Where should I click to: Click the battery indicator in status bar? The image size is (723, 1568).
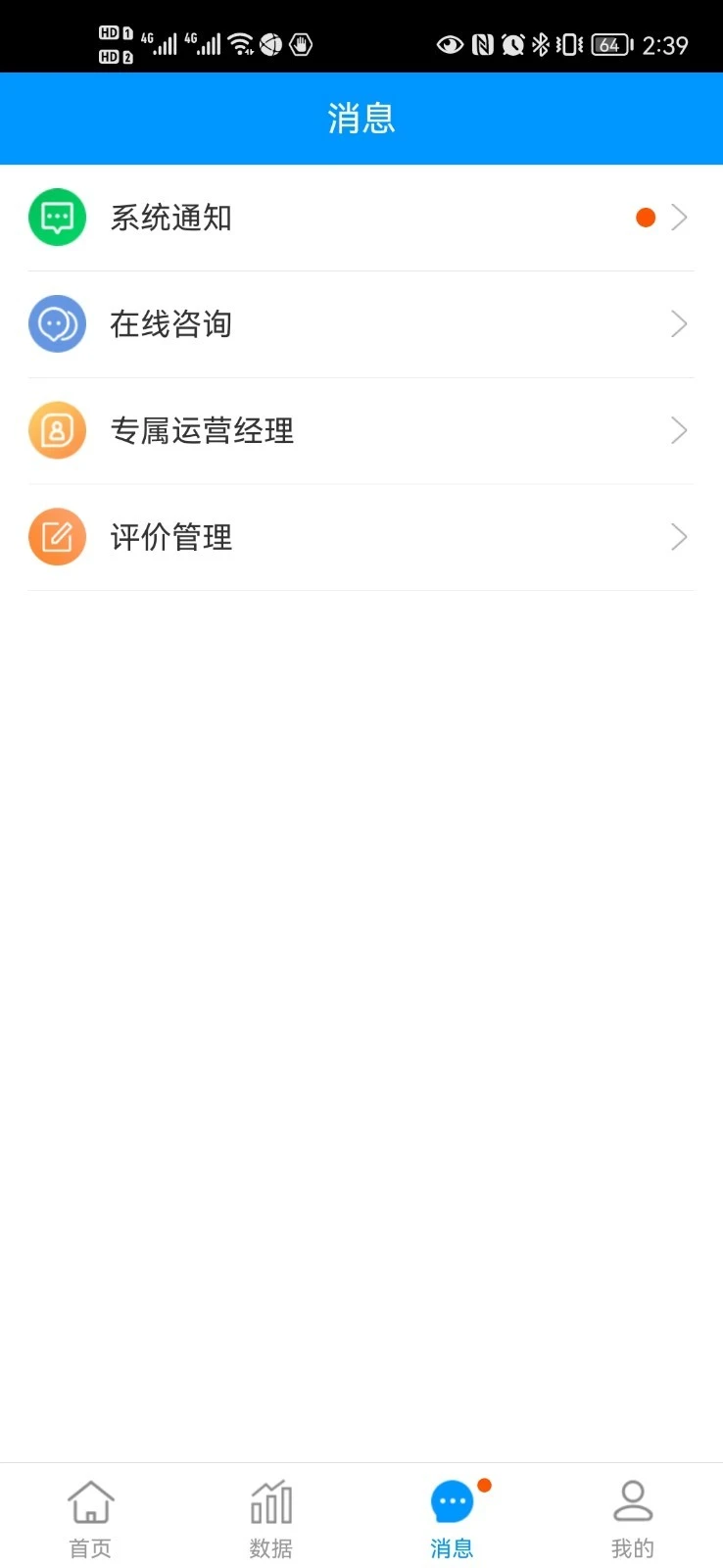coord(608,43)
